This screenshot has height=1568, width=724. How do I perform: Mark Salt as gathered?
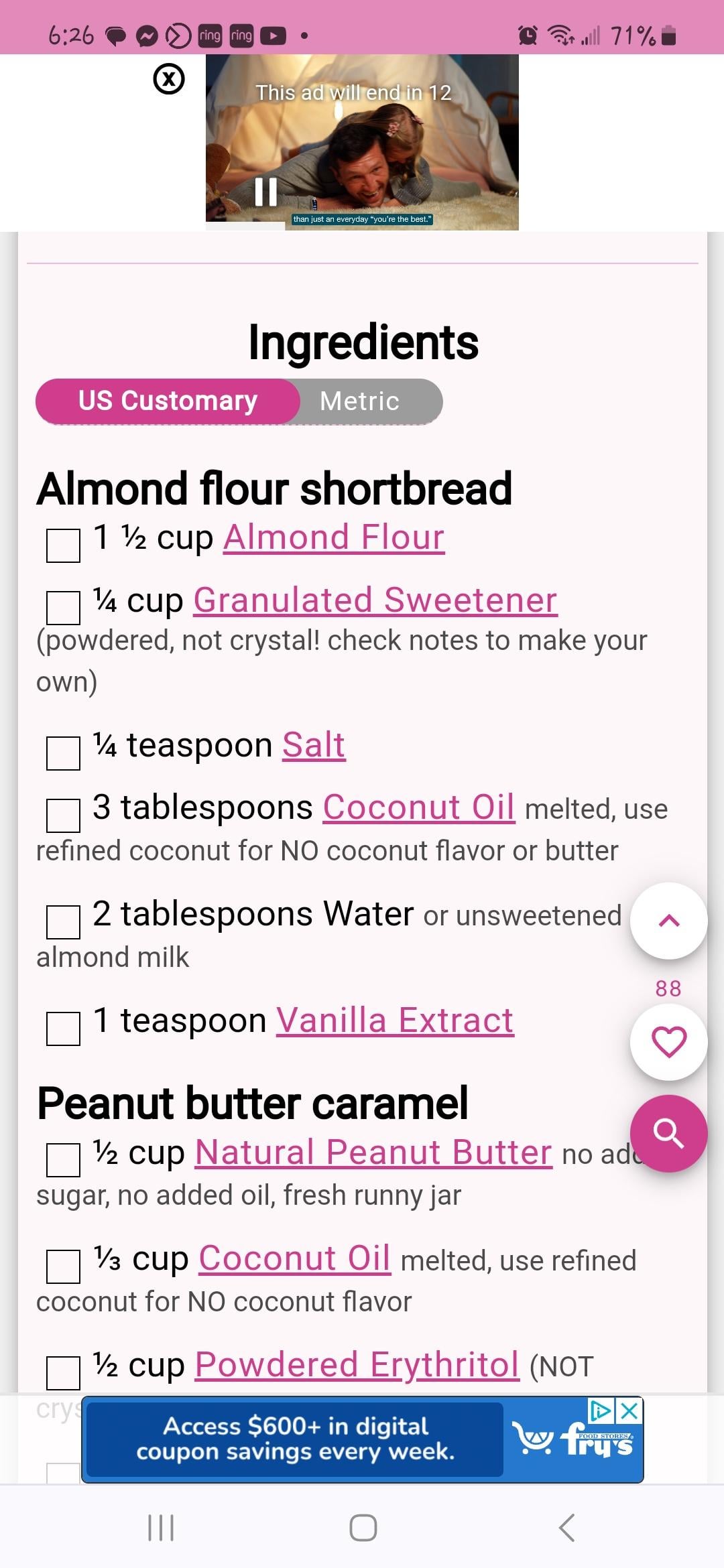(63, 753)
